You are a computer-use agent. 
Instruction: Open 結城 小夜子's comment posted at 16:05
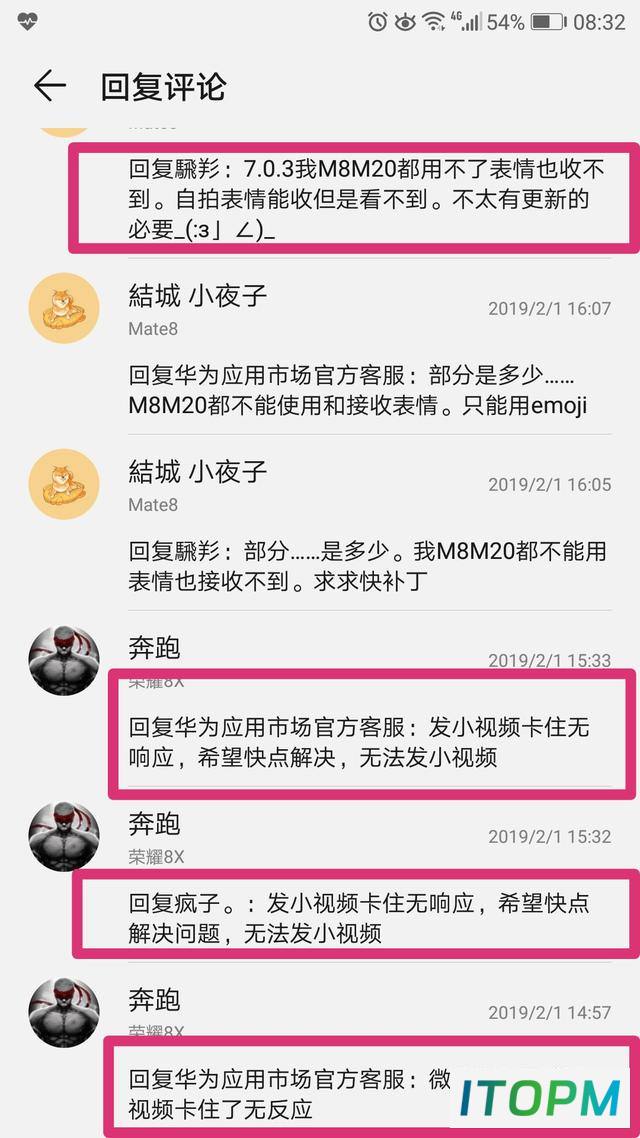click(x=320, y=523)
